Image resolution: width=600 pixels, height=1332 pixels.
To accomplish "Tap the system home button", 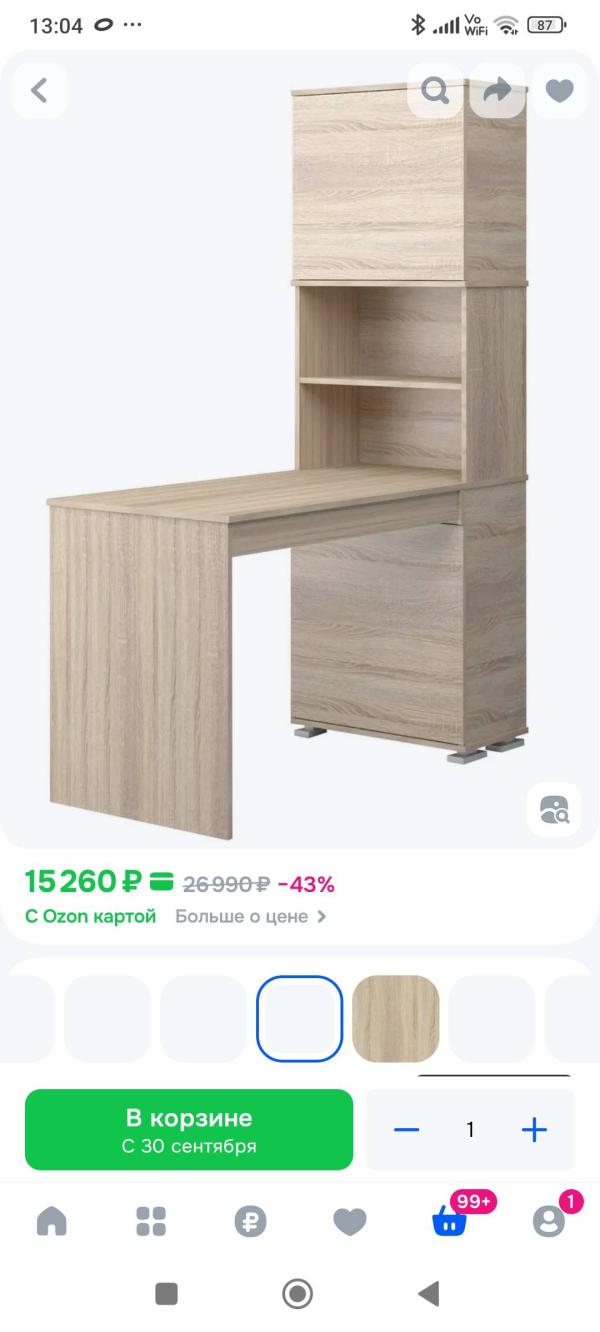I will coord(298,1294).
